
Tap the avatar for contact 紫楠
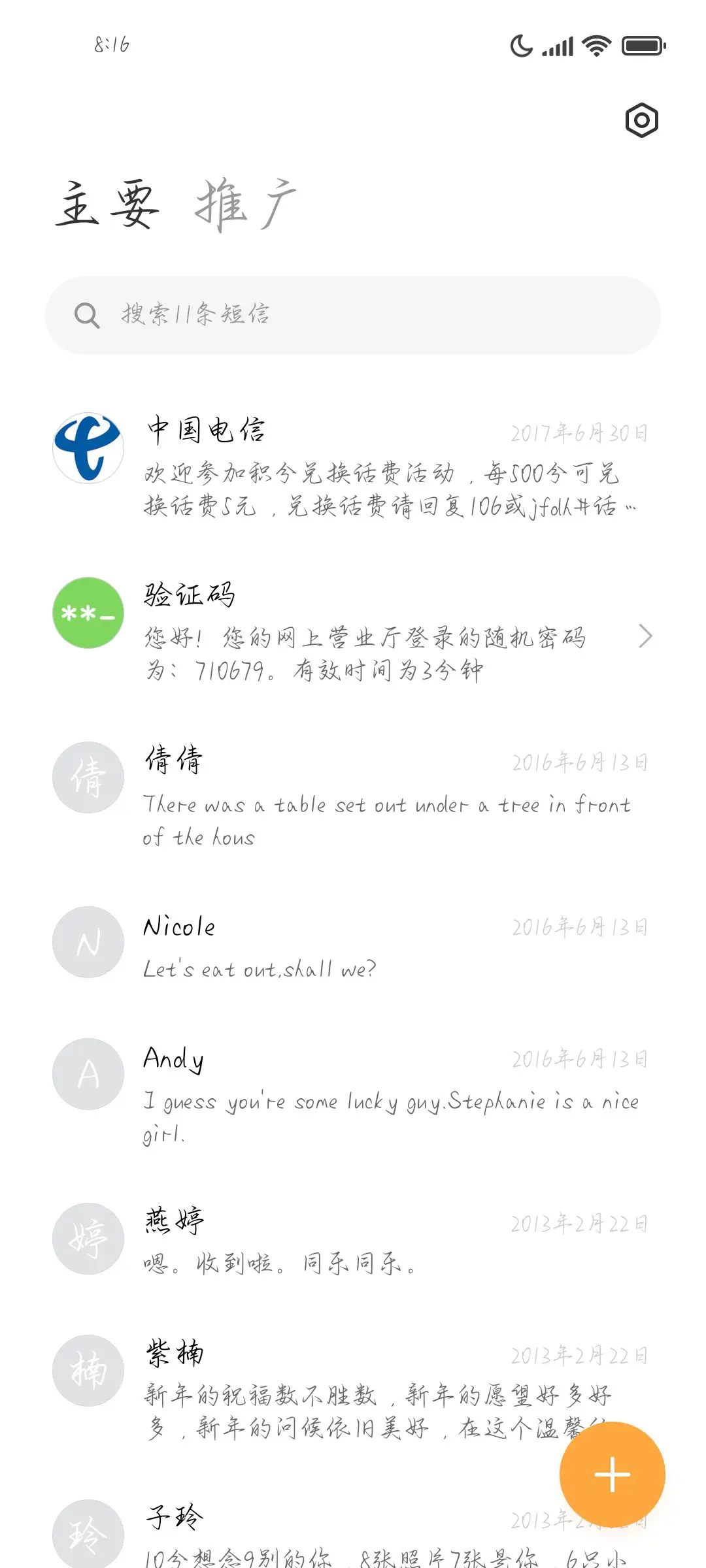click(x=88, y=1371)
